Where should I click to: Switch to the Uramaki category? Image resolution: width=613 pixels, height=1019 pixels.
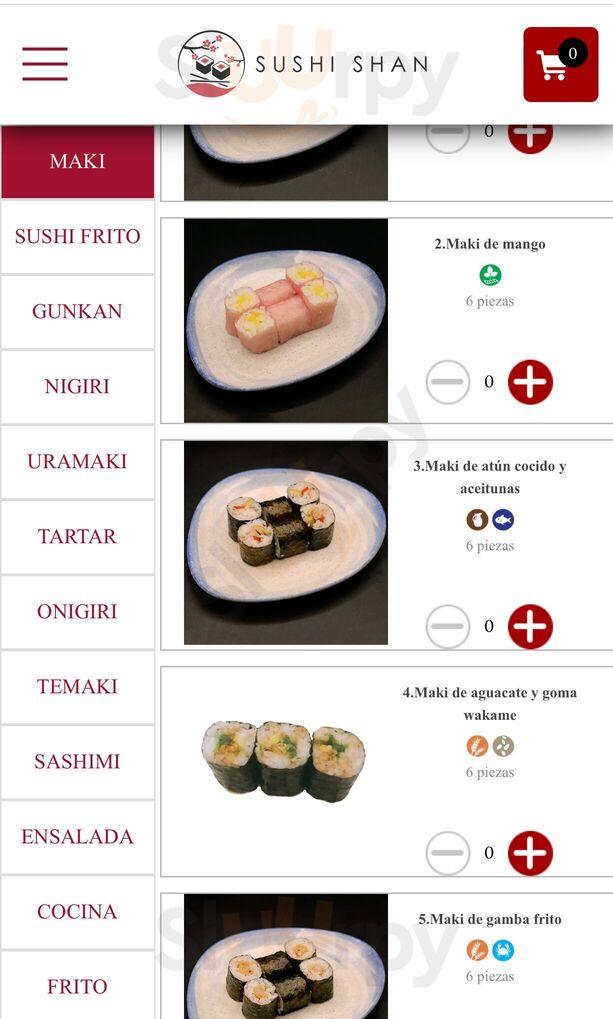tap(77, 462)
